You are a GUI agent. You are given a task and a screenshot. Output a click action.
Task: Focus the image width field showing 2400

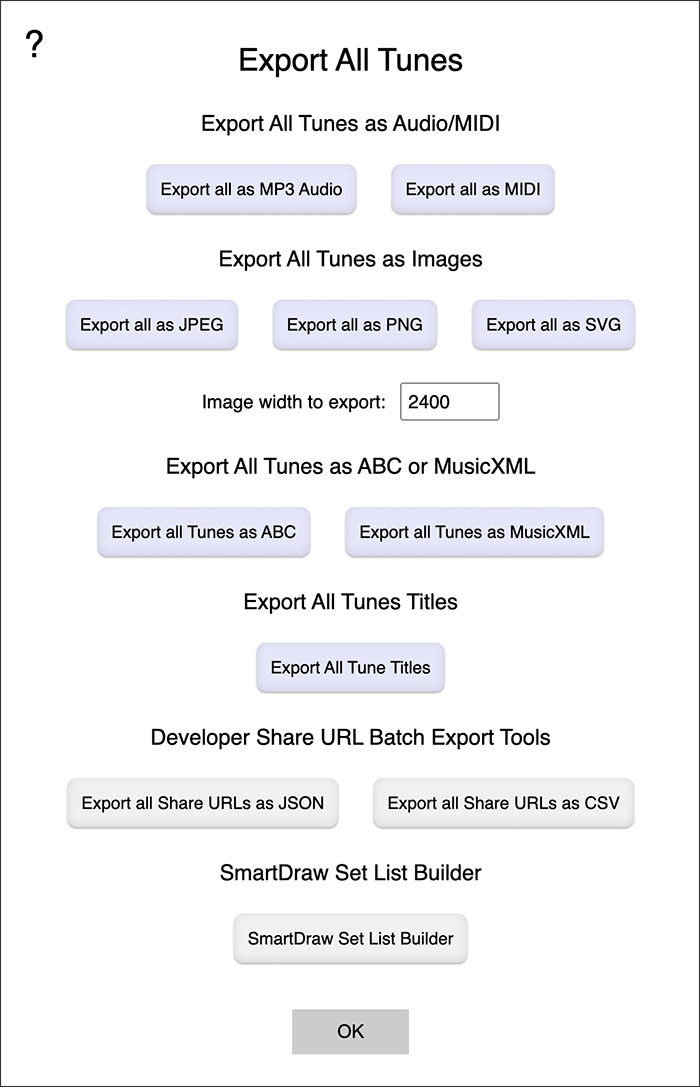[450, 401]
